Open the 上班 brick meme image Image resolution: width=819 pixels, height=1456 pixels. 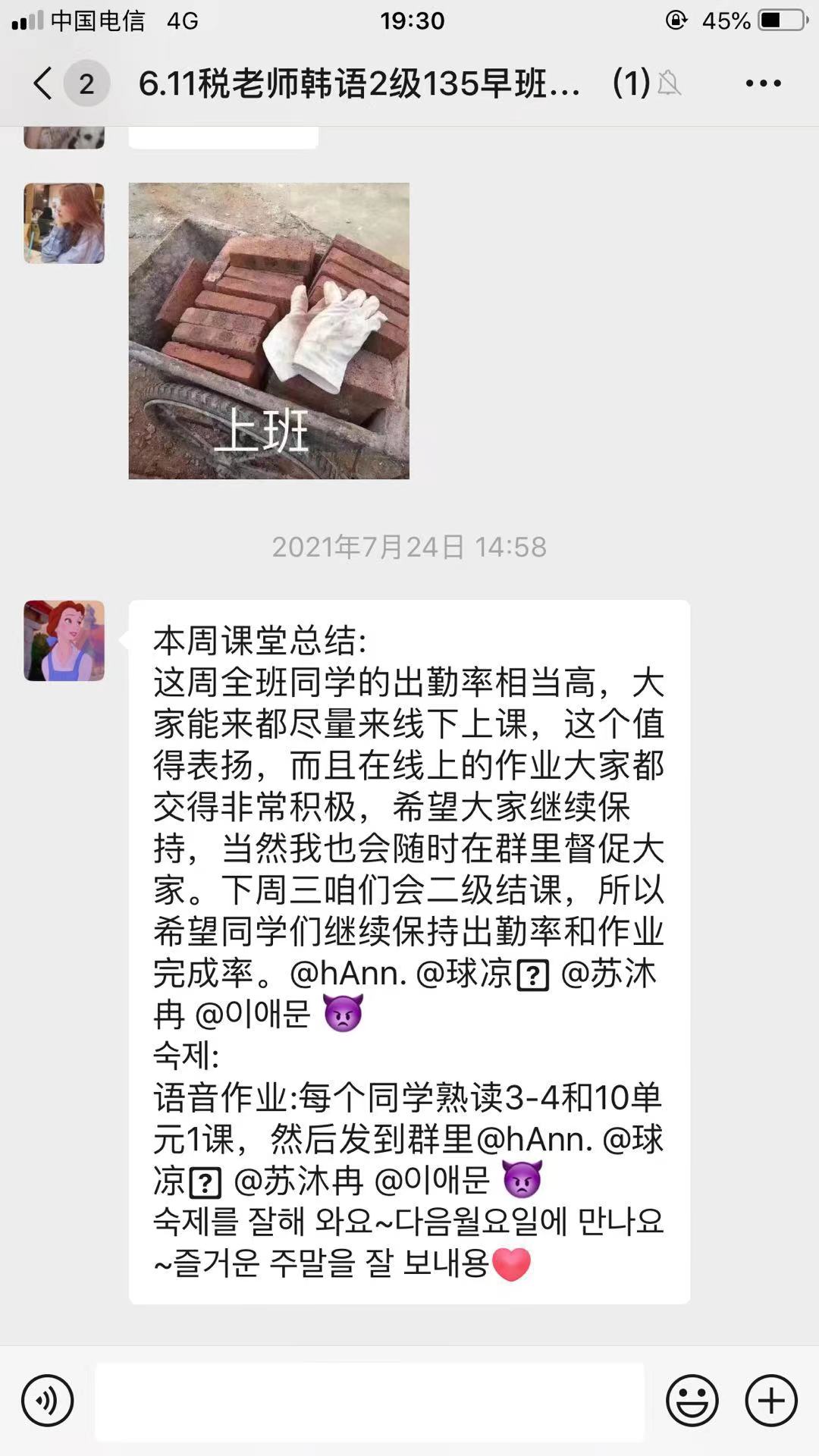[268, 331]
